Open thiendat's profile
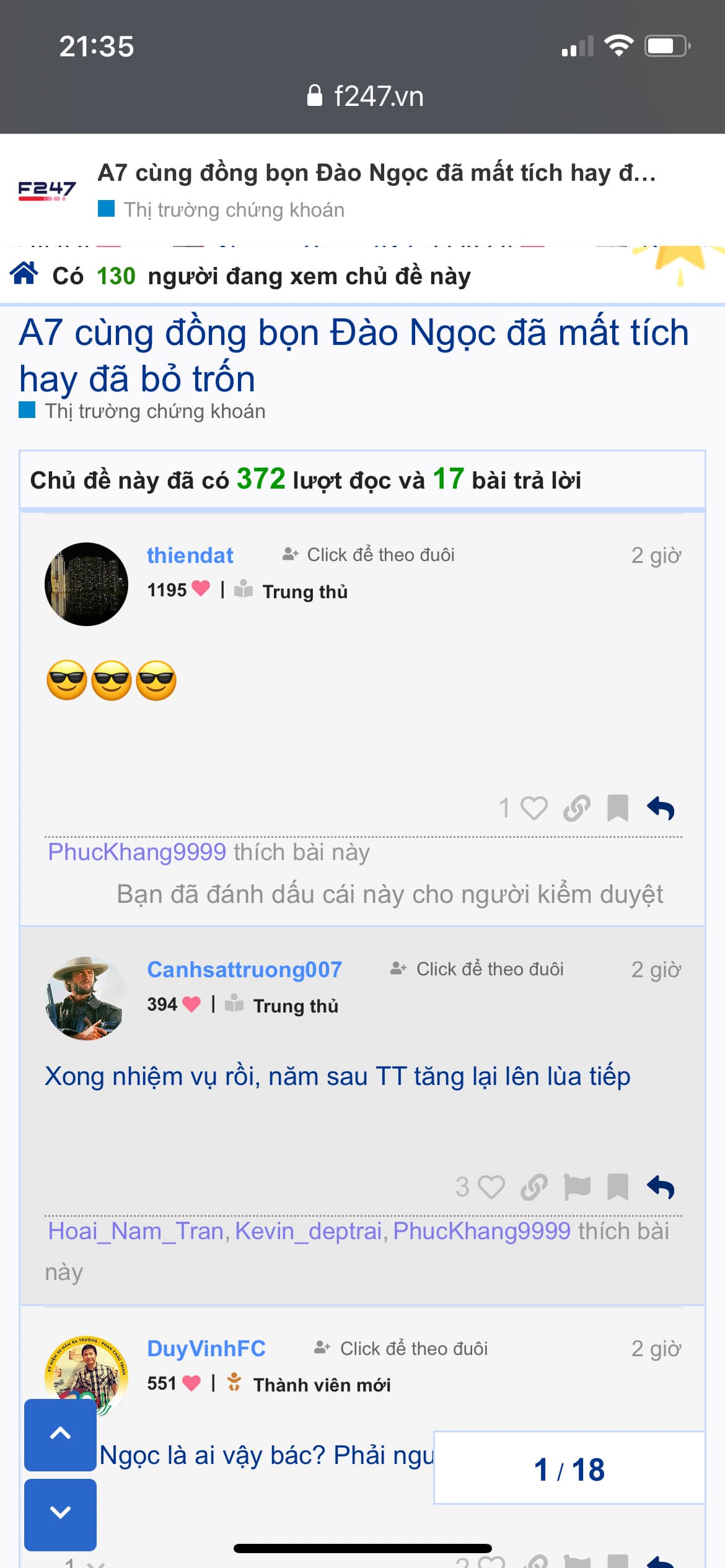725x1568 pixels. click(x=190, y=555)
